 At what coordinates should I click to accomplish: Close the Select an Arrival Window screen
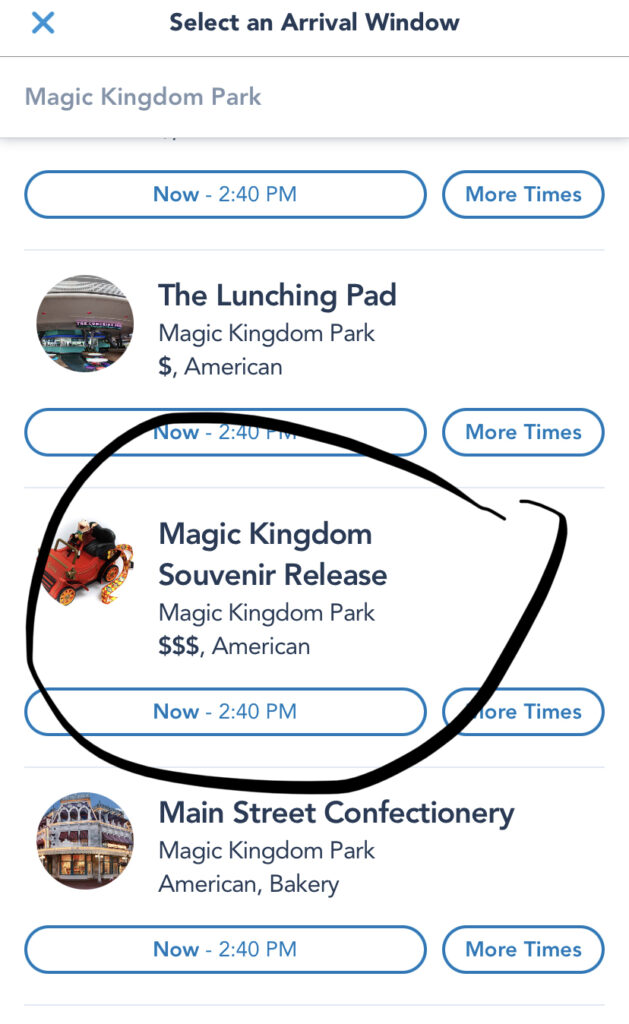(x=42, y=23)
